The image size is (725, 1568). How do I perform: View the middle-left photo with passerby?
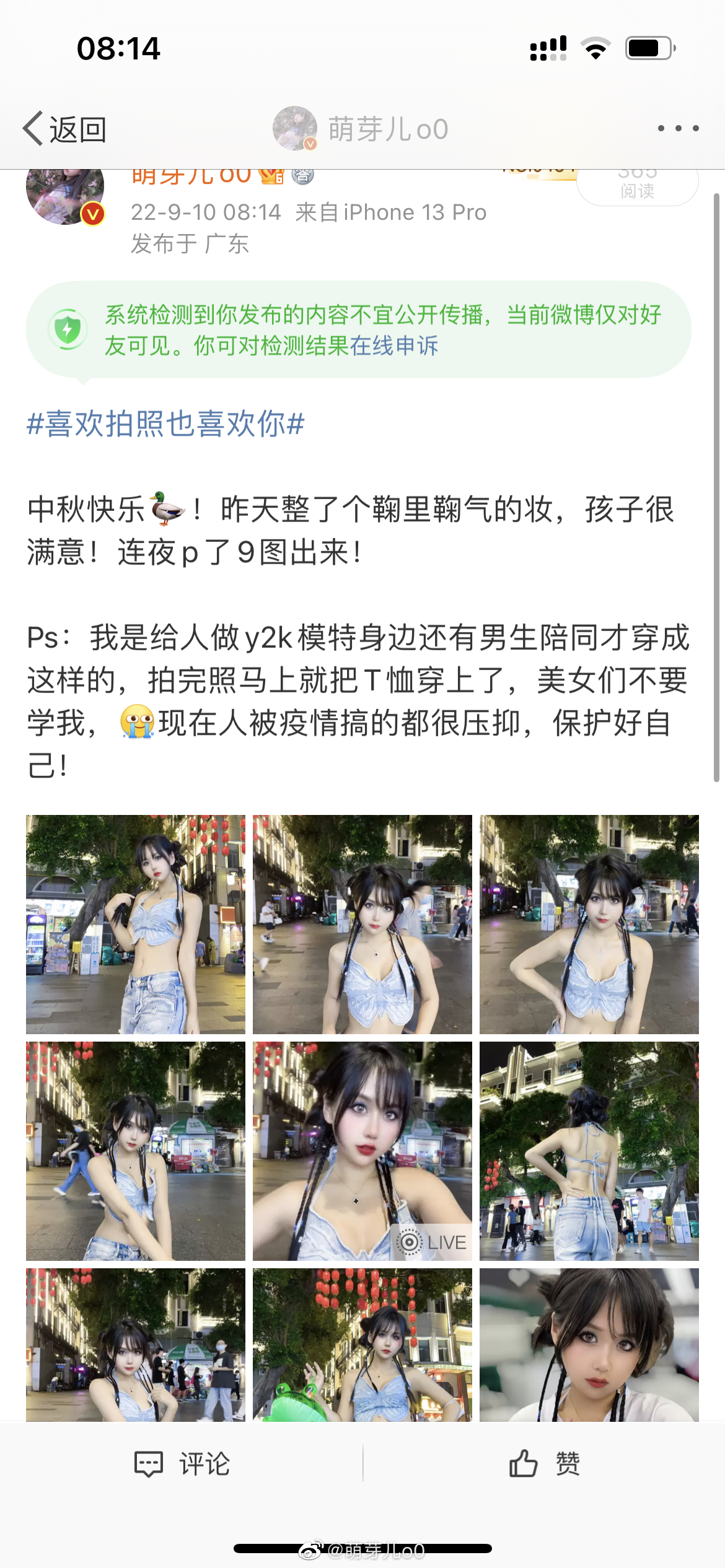[x=136, y=1151]
